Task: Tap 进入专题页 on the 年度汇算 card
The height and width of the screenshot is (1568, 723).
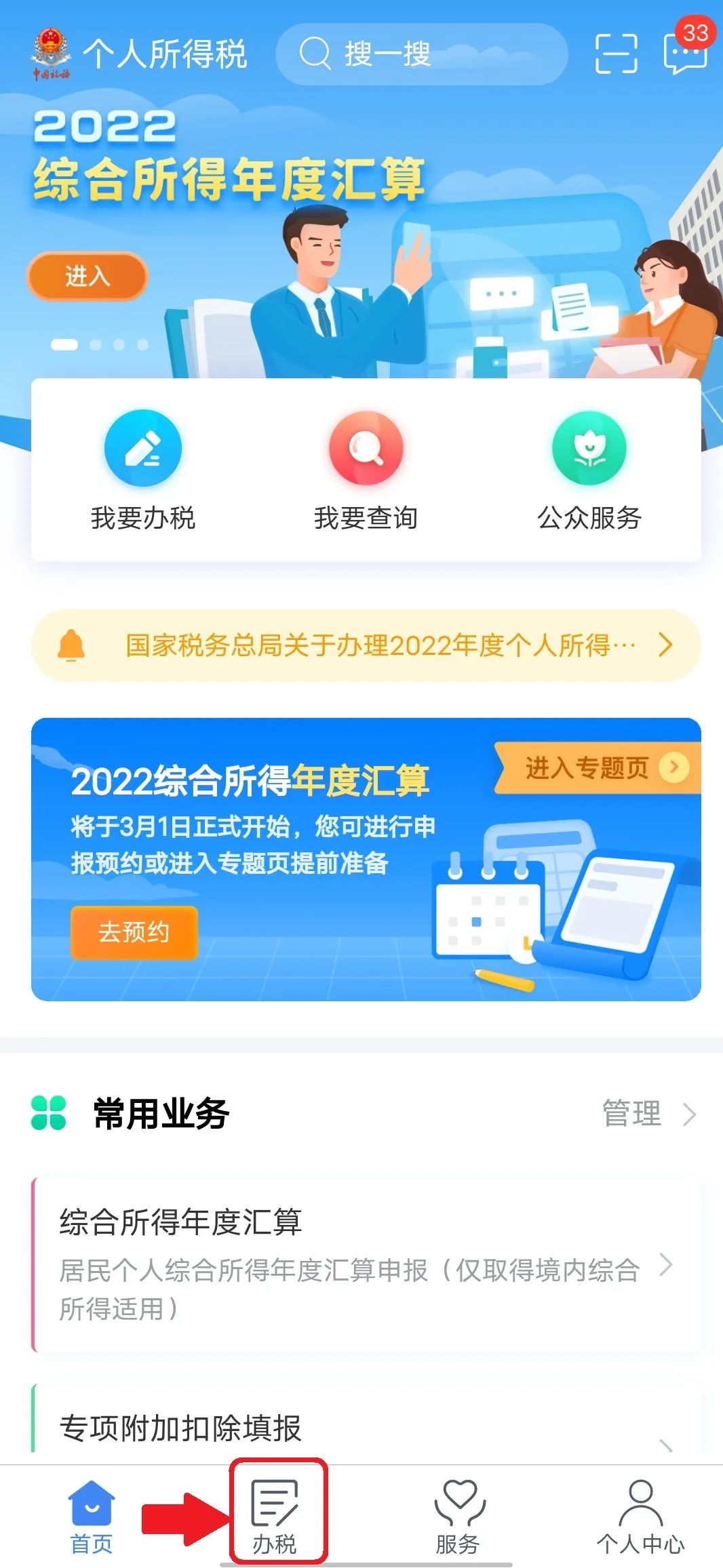Action: coord(597,768)
